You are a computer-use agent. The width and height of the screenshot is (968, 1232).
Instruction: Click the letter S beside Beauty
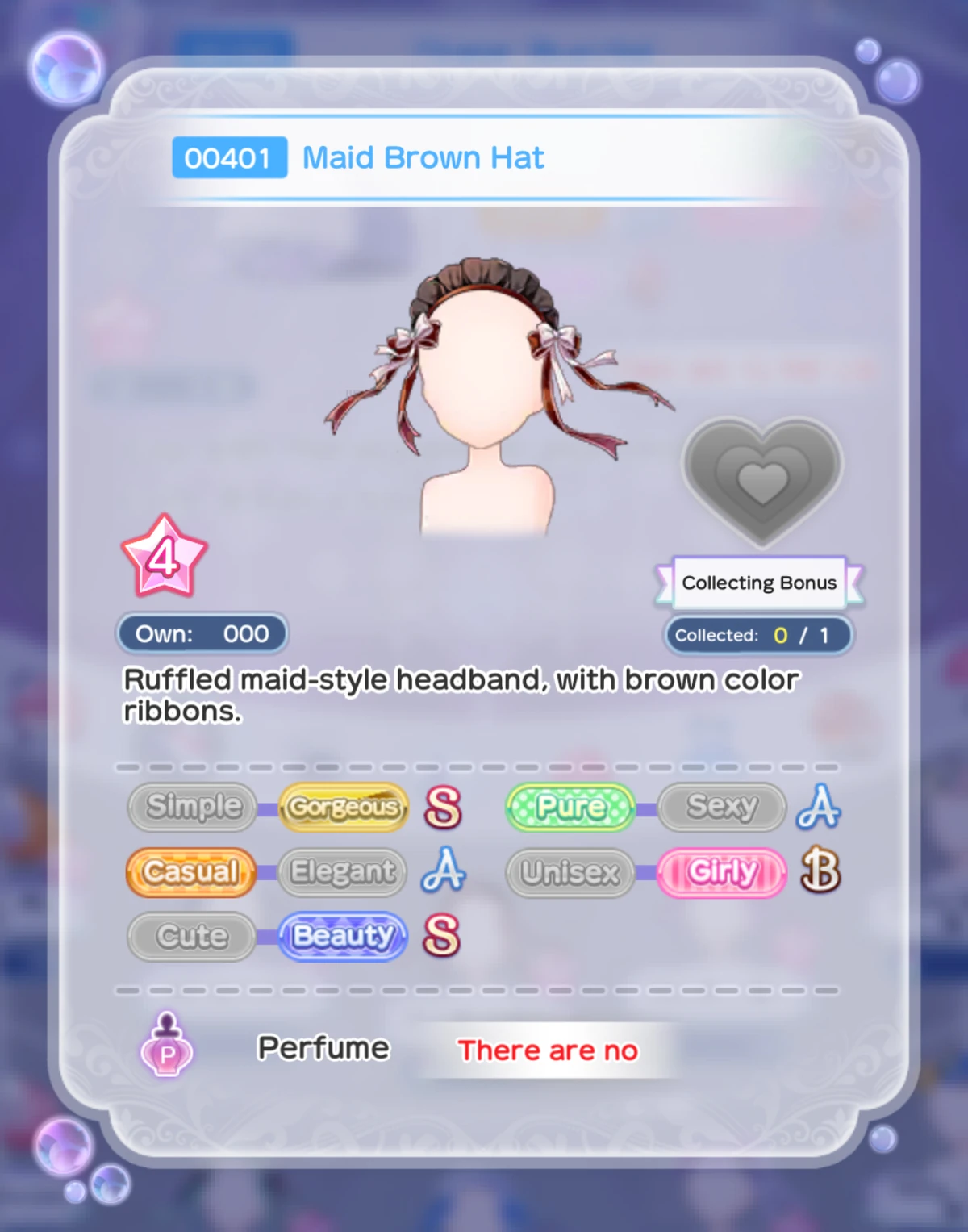click(x=442, y=937)
